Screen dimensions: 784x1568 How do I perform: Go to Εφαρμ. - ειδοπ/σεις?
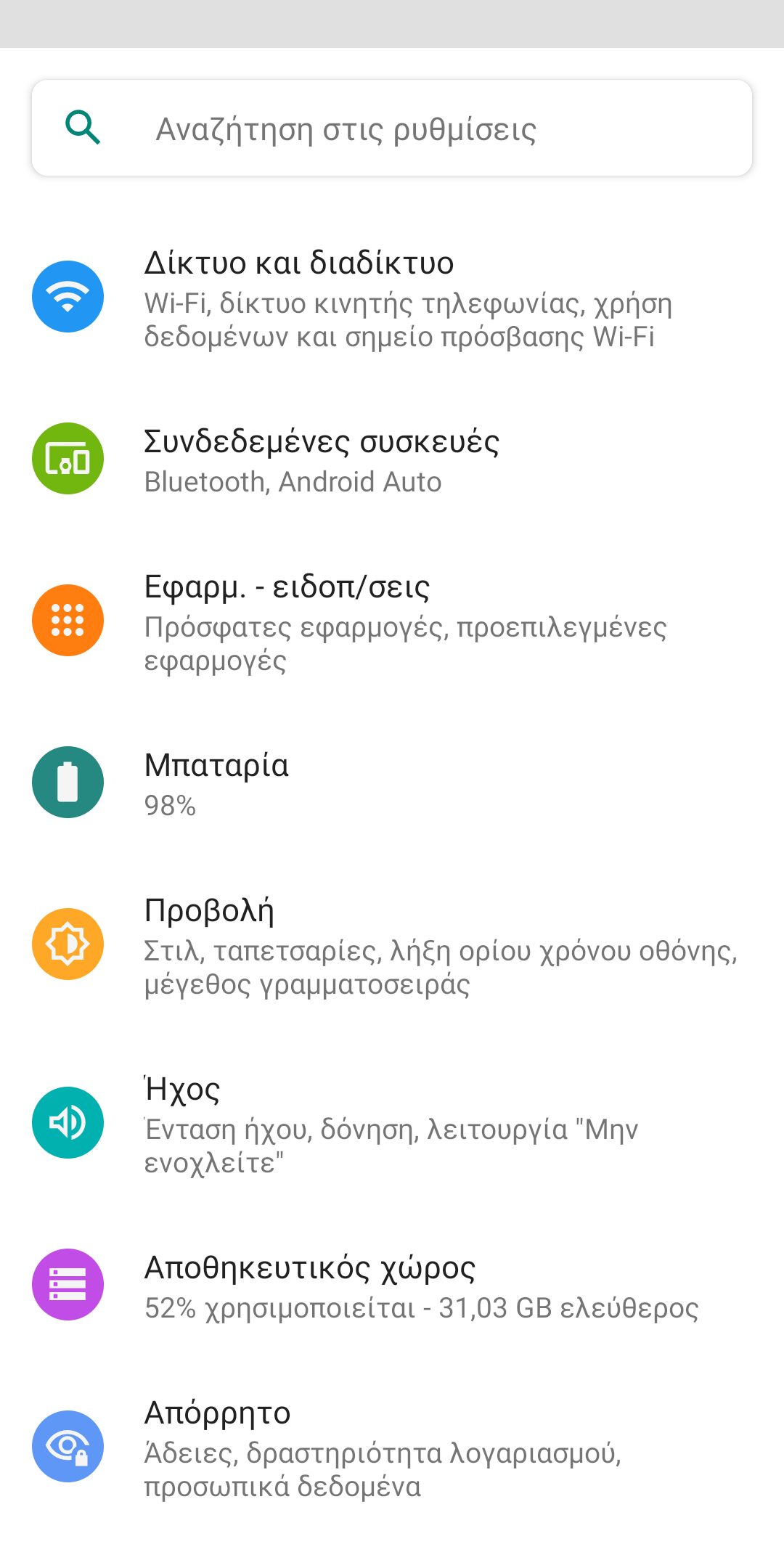tap(392, 621)
